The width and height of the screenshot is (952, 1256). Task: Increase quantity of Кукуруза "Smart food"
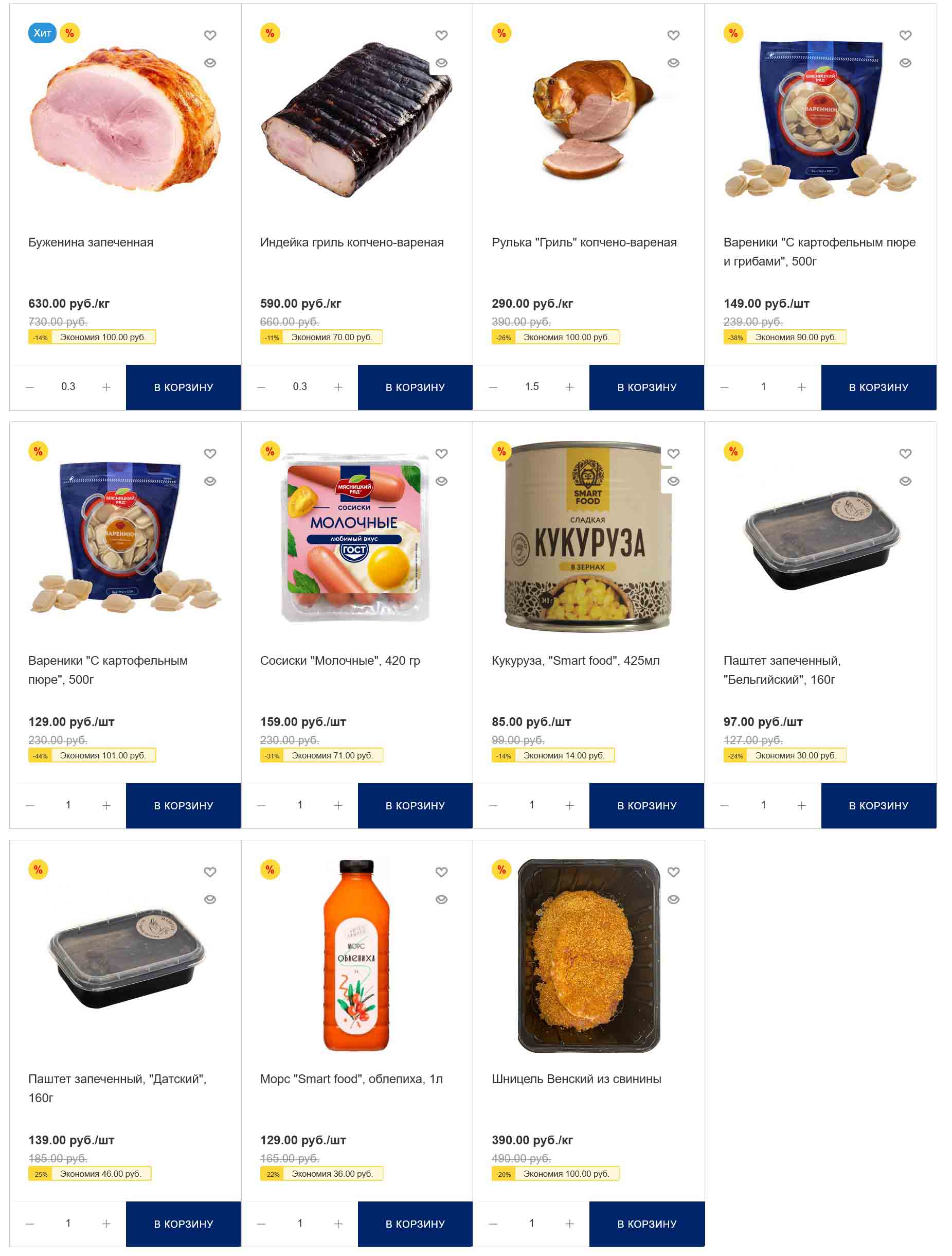[570, 806]
